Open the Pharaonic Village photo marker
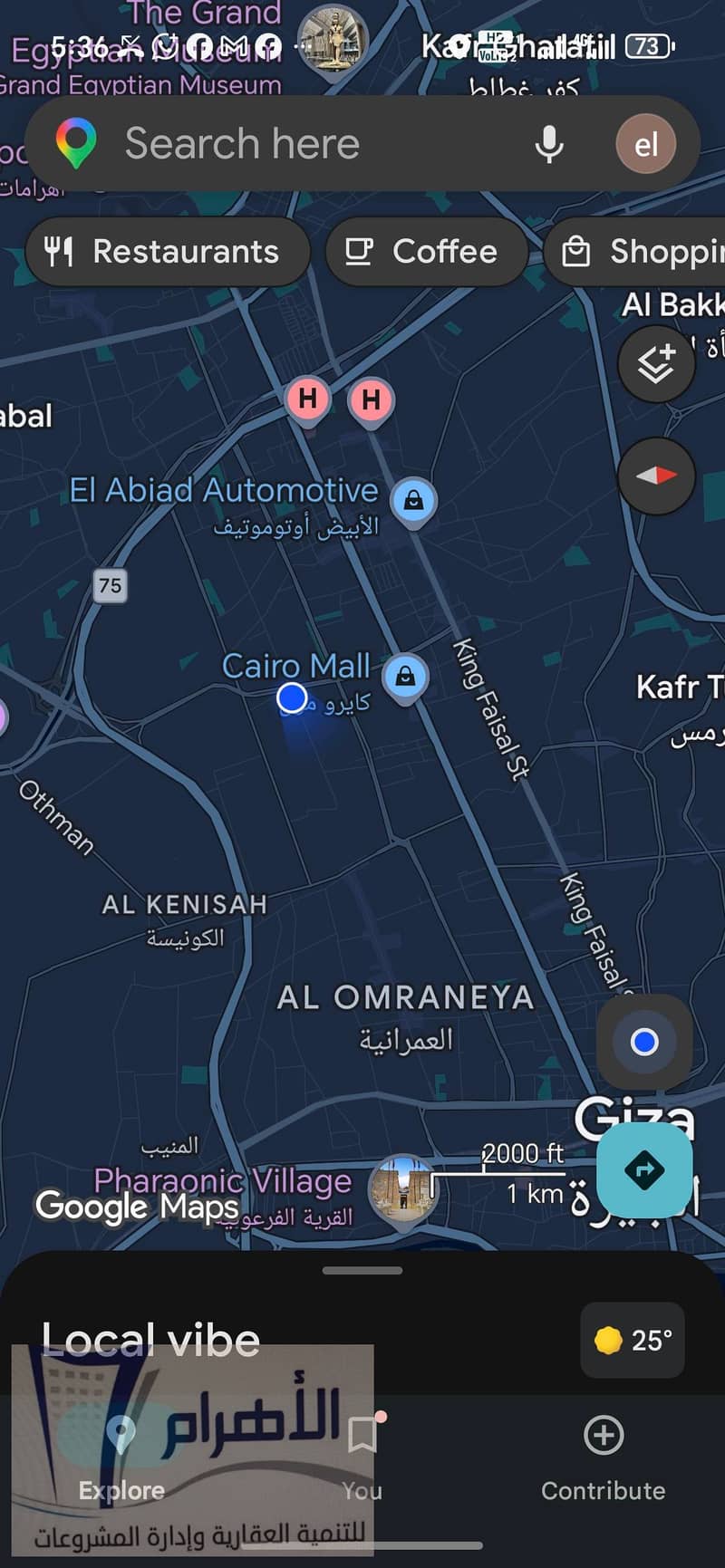The width and height of the screenshot is (725, 1568). click(402, 1191)
